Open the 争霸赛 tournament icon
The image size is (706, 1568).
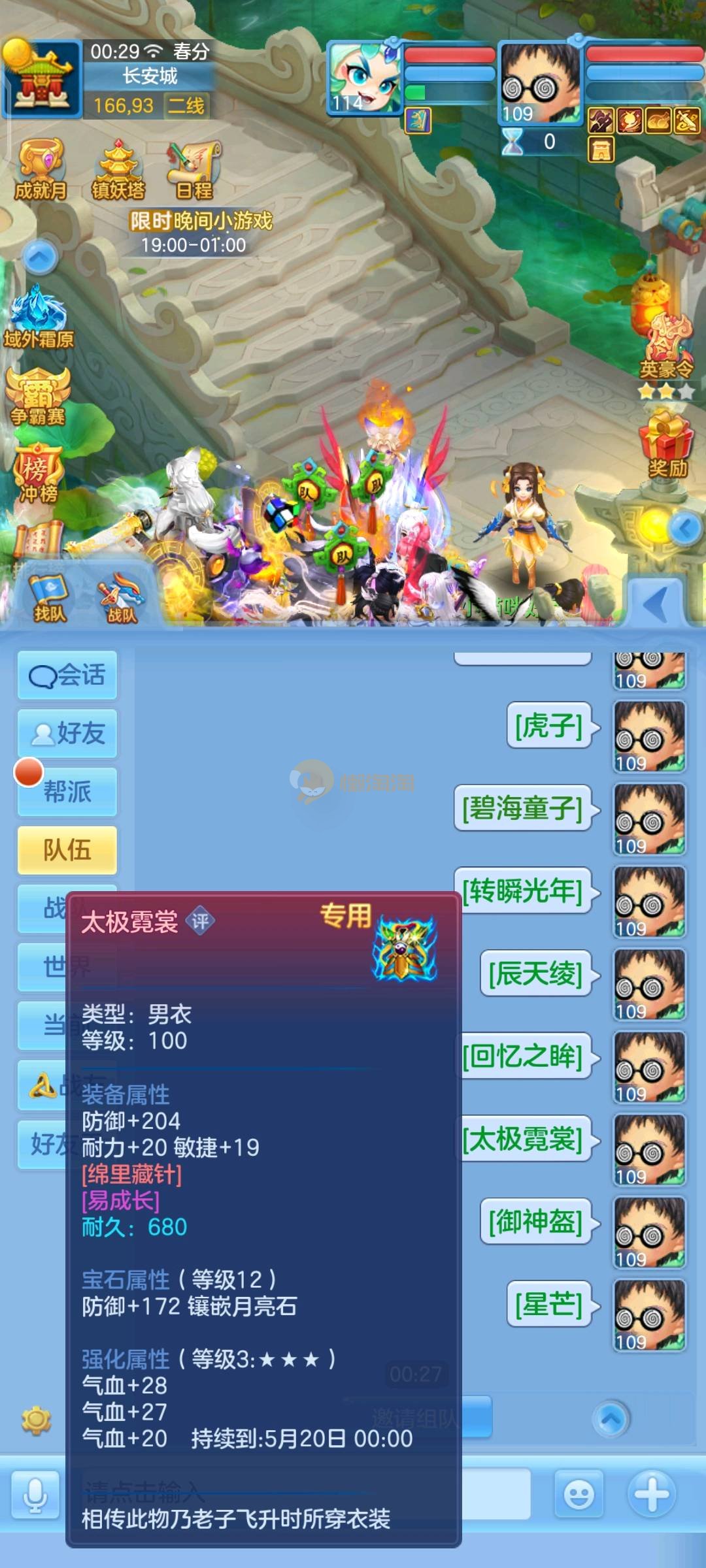click(38, 396)
